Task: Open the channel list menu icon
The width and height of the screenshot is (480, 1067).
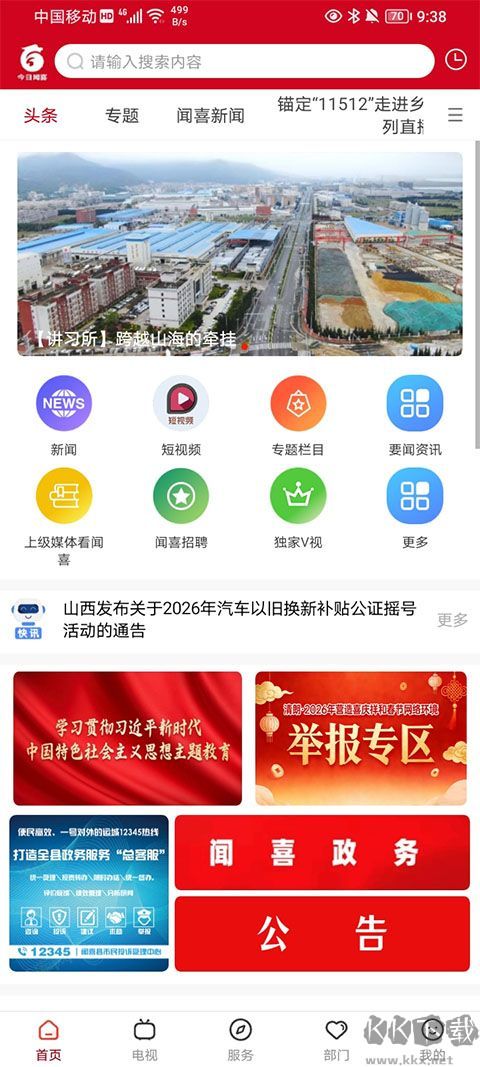Action: click(x=455, y=115)
